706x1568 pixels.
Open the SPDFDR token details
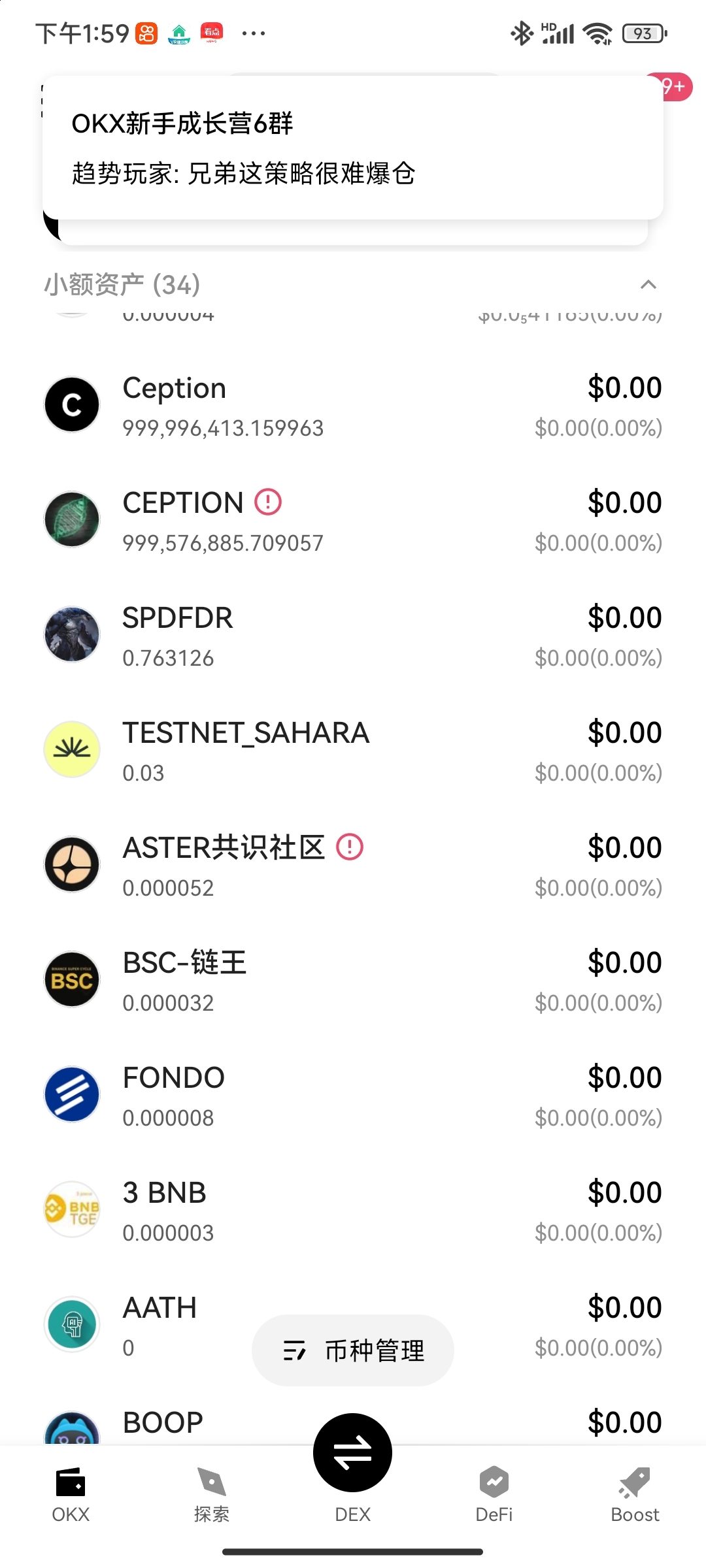(x=353, y=636)
